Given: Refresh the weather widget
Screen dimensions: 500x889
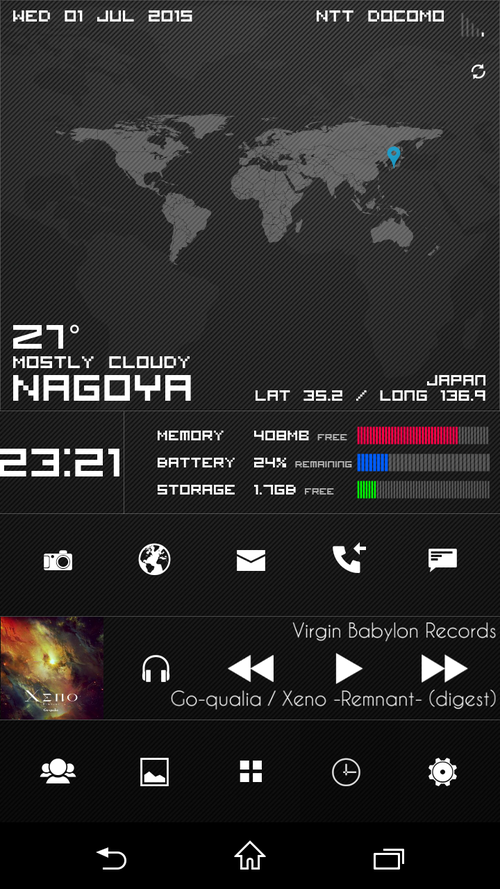Looking at the screenshot, I should pyautogui.click(x=478, y=71).
